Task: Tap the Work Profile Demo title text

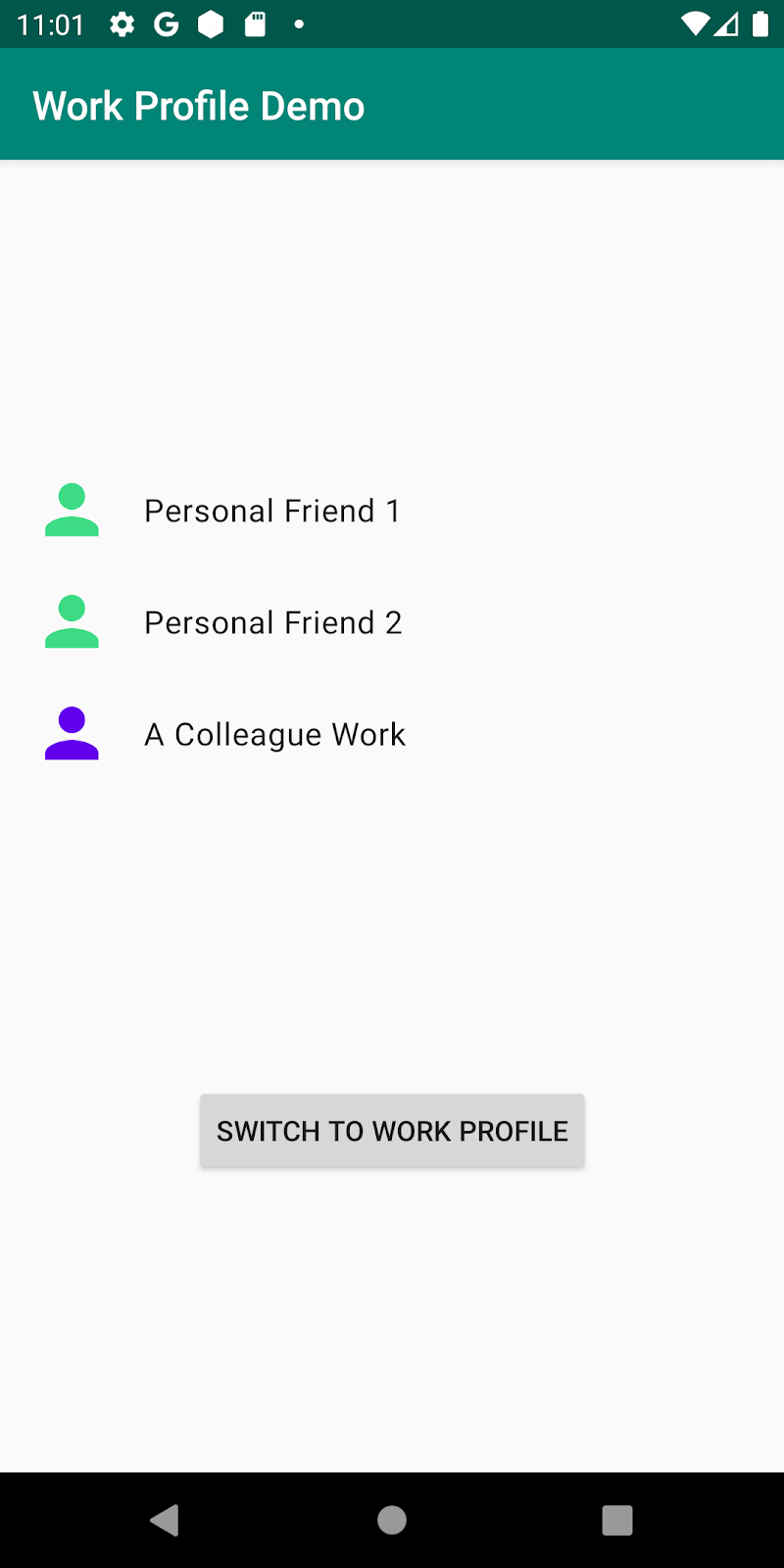Action: (x=197, y=104)
